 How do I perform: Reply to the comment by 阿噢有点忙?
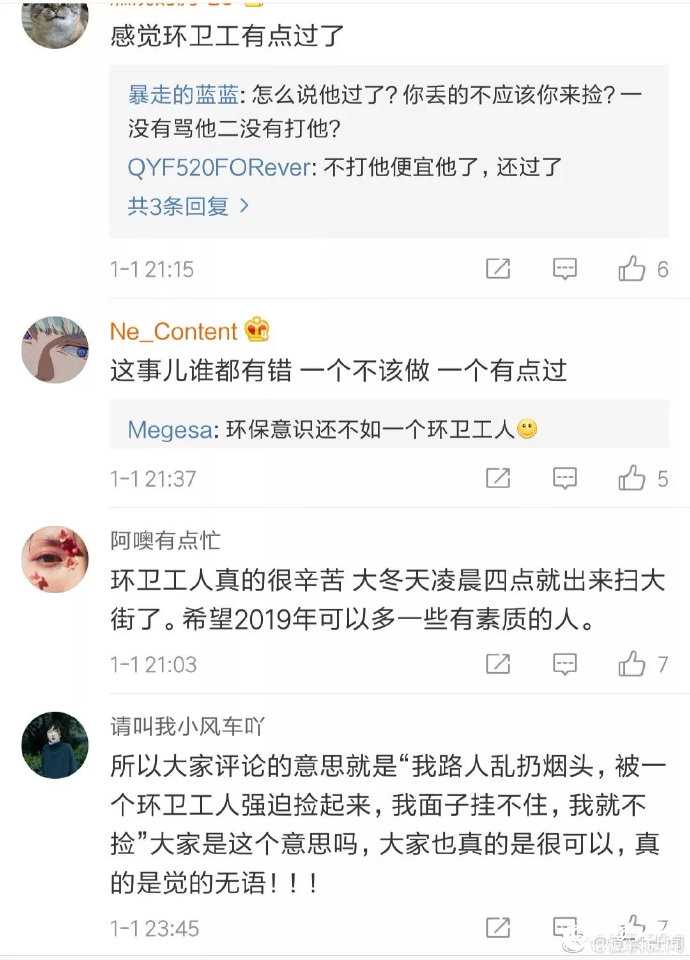pyautogui.click(x=565, y=663)
